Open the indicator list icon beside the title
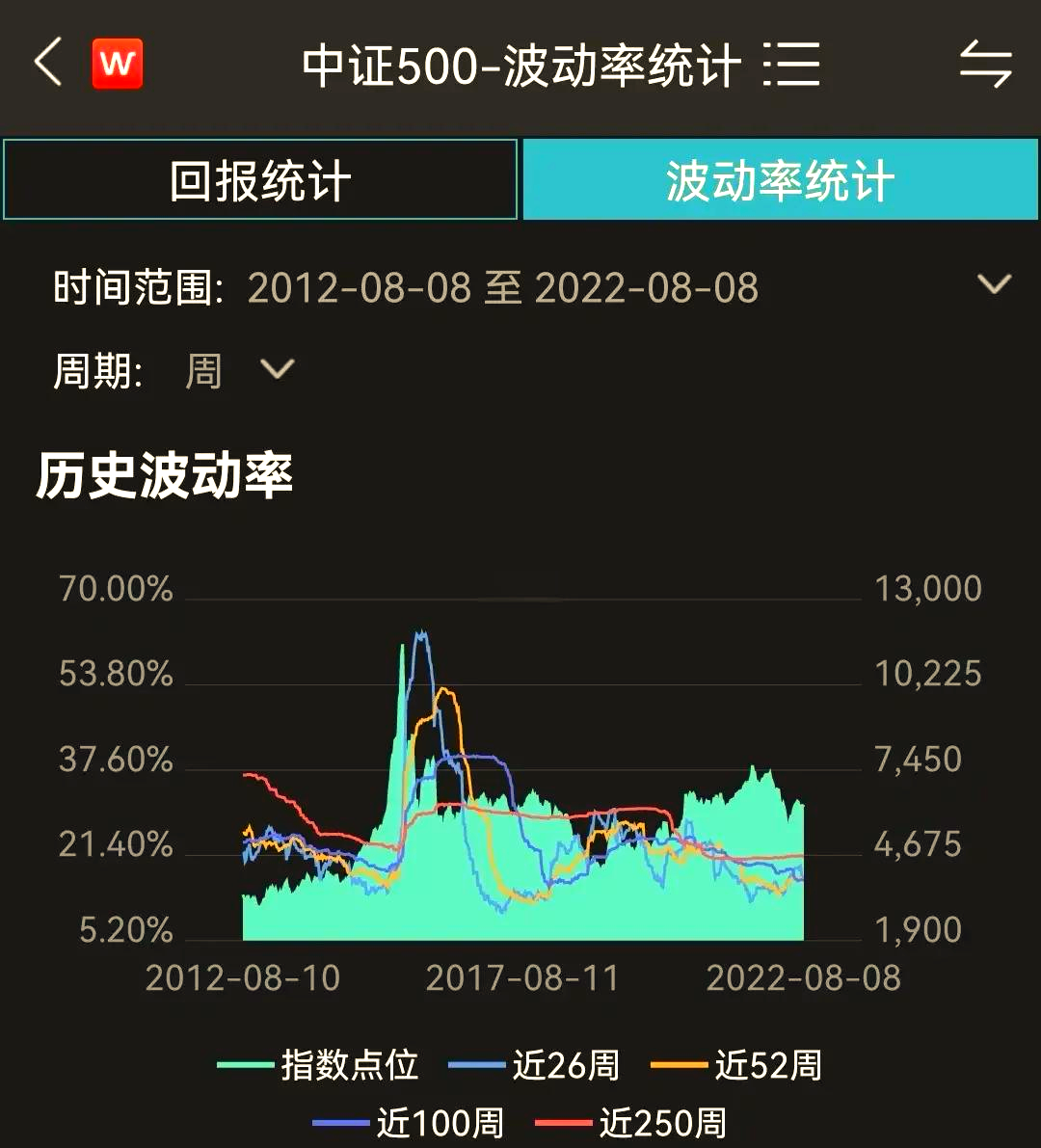1041x1148 pixels. [x=792, y=63]
